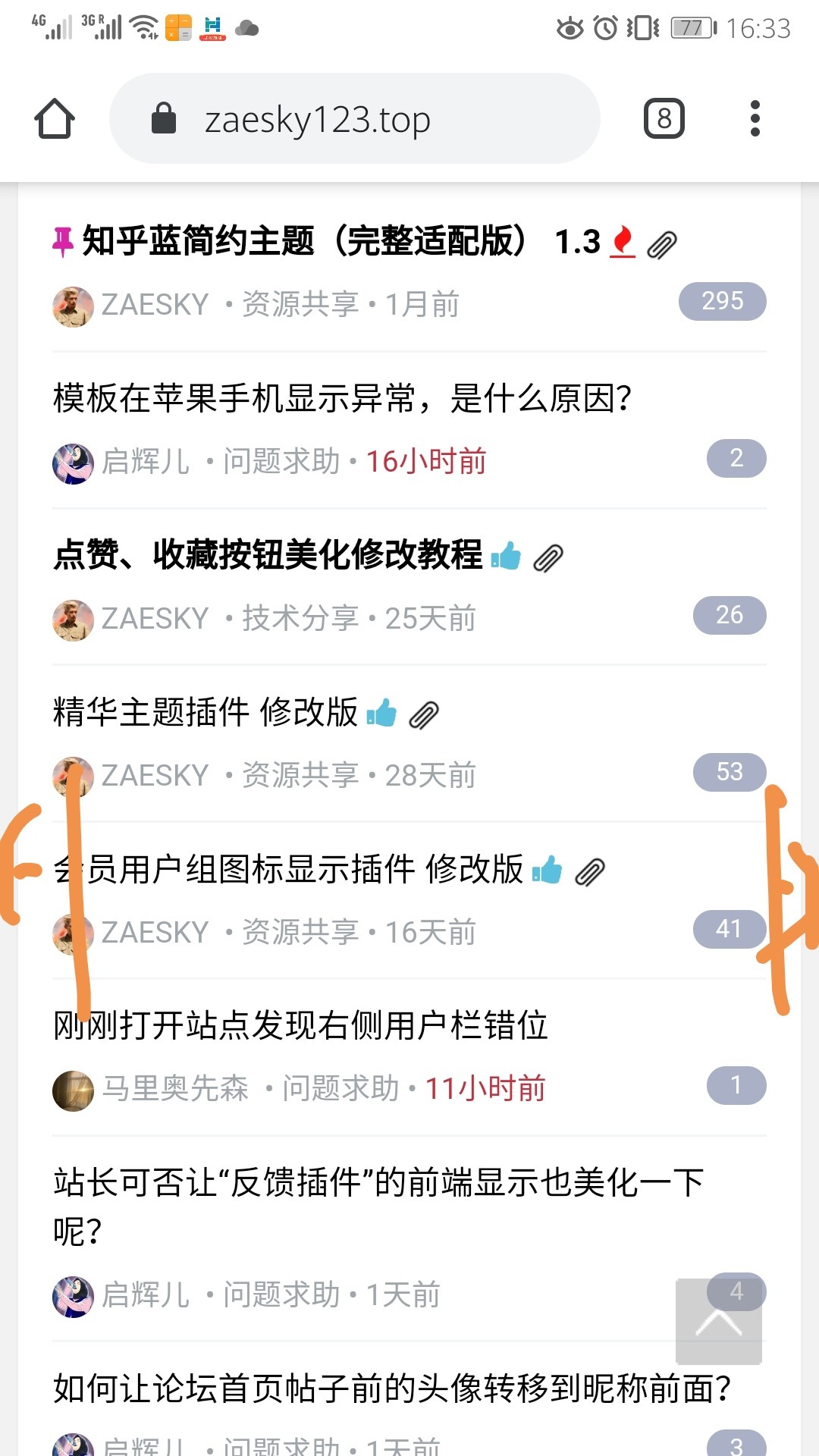
Task: Return to the top of the page
Action: (719, 1322)
